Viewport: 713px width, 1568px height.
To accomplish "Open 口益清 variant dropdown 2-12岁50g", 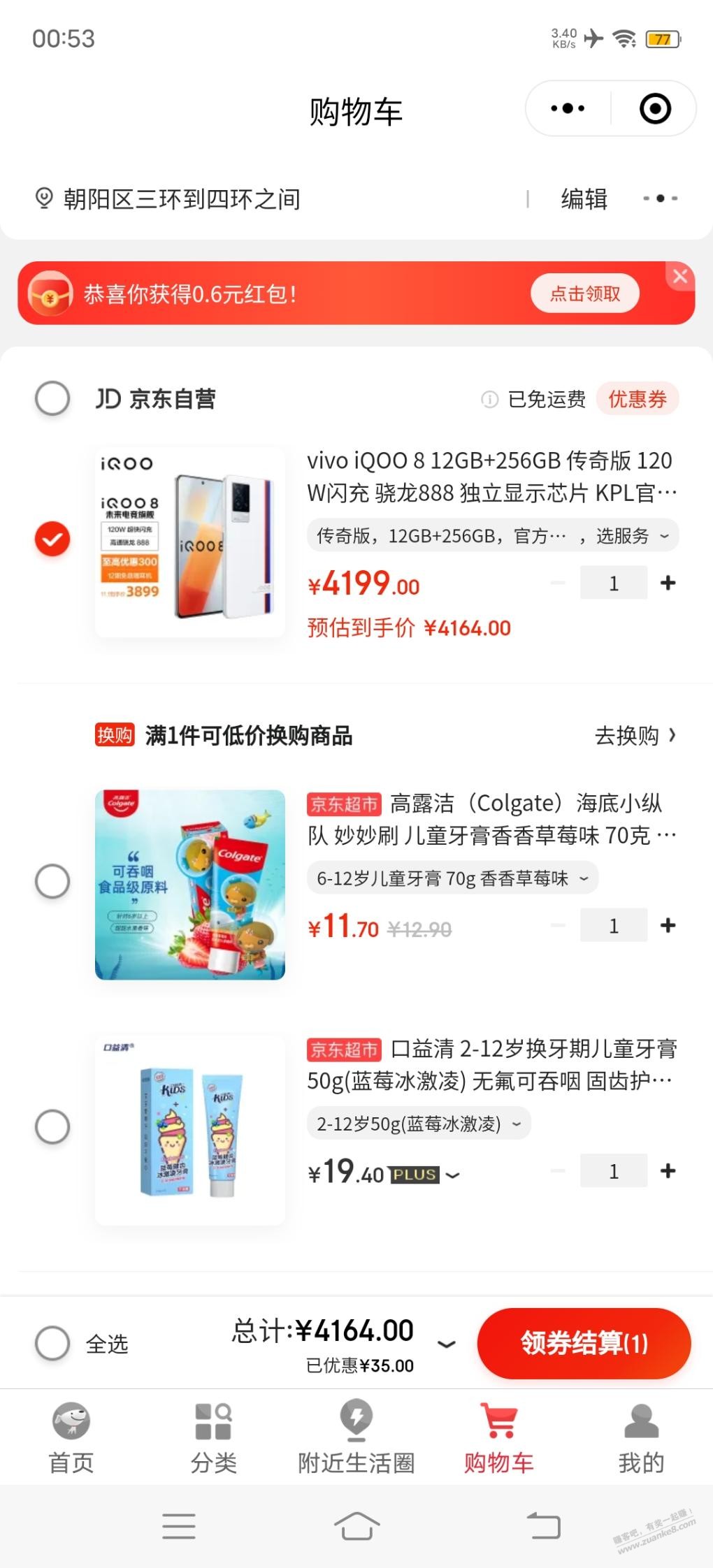I will pyautogui.click(x=419, y=1124).
